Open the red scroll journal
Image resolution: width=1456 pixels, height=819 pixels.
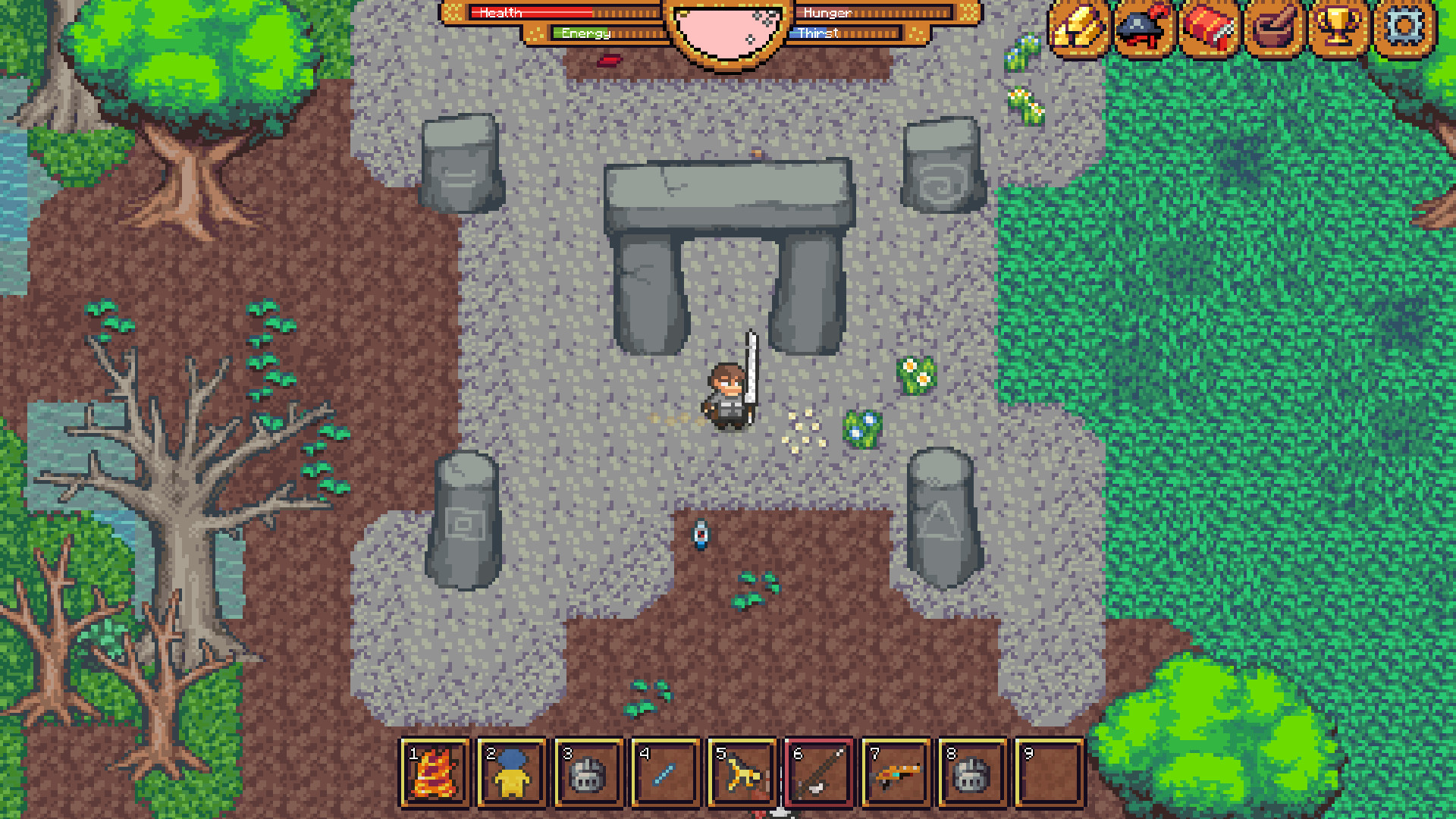pyautogui.click(x=1210, y=29)
